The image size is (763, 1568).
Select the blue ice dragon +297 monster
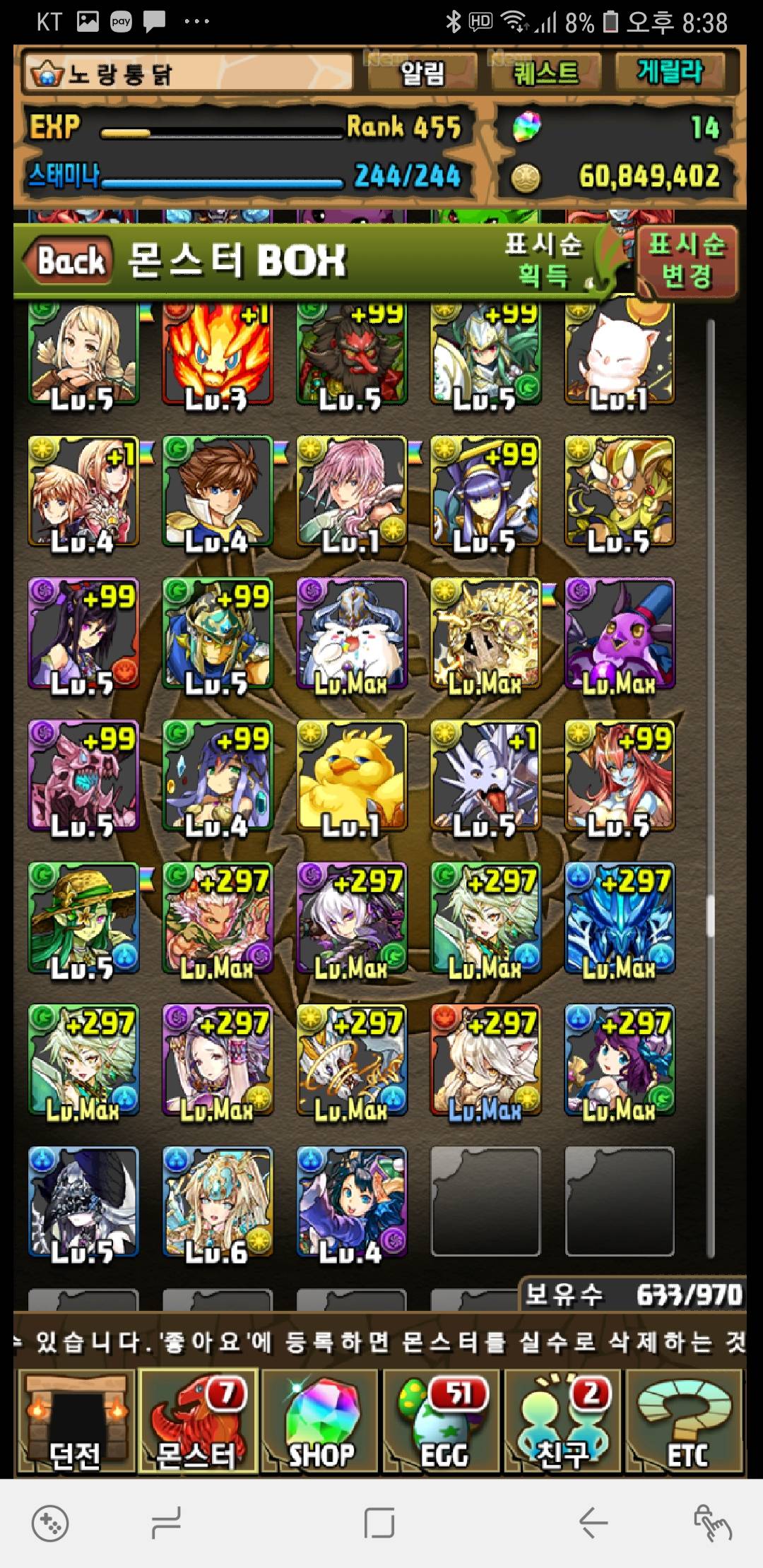coord(619,917)
